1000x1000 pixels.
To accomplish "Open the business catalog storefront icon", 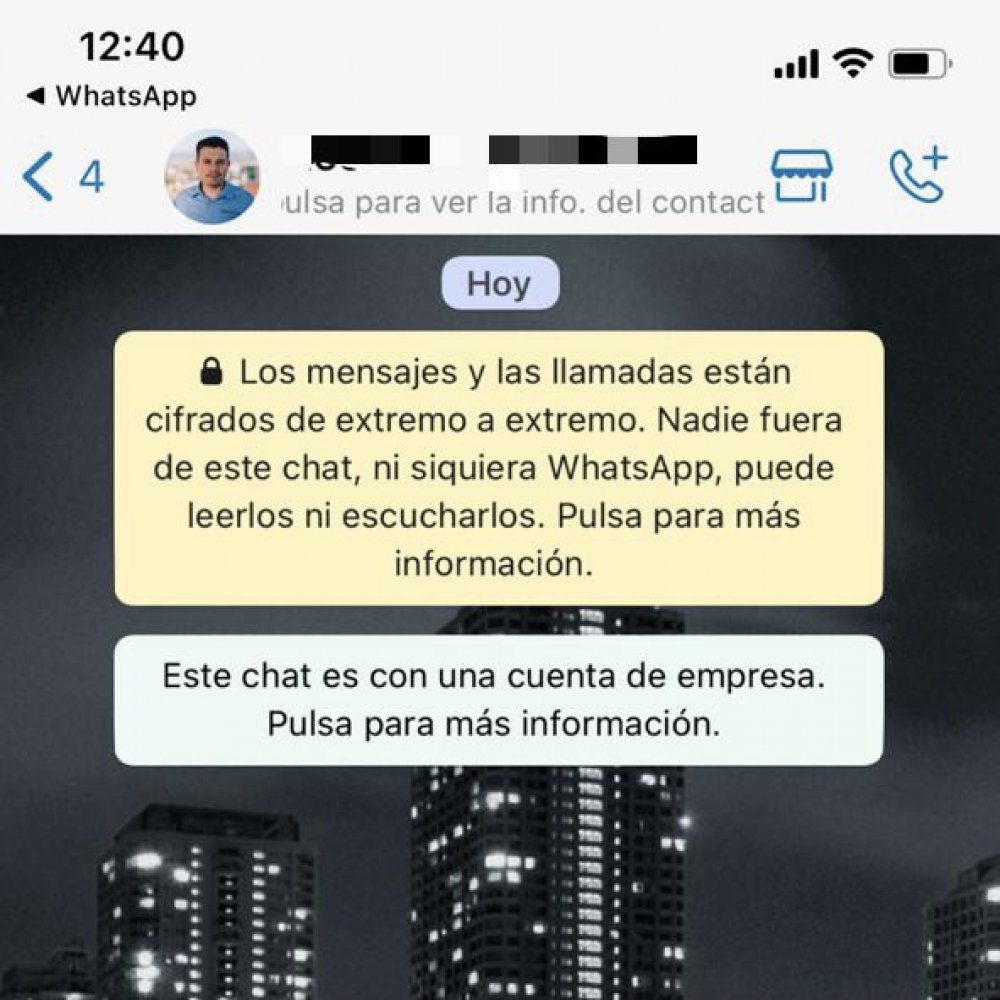I will 801,176.
